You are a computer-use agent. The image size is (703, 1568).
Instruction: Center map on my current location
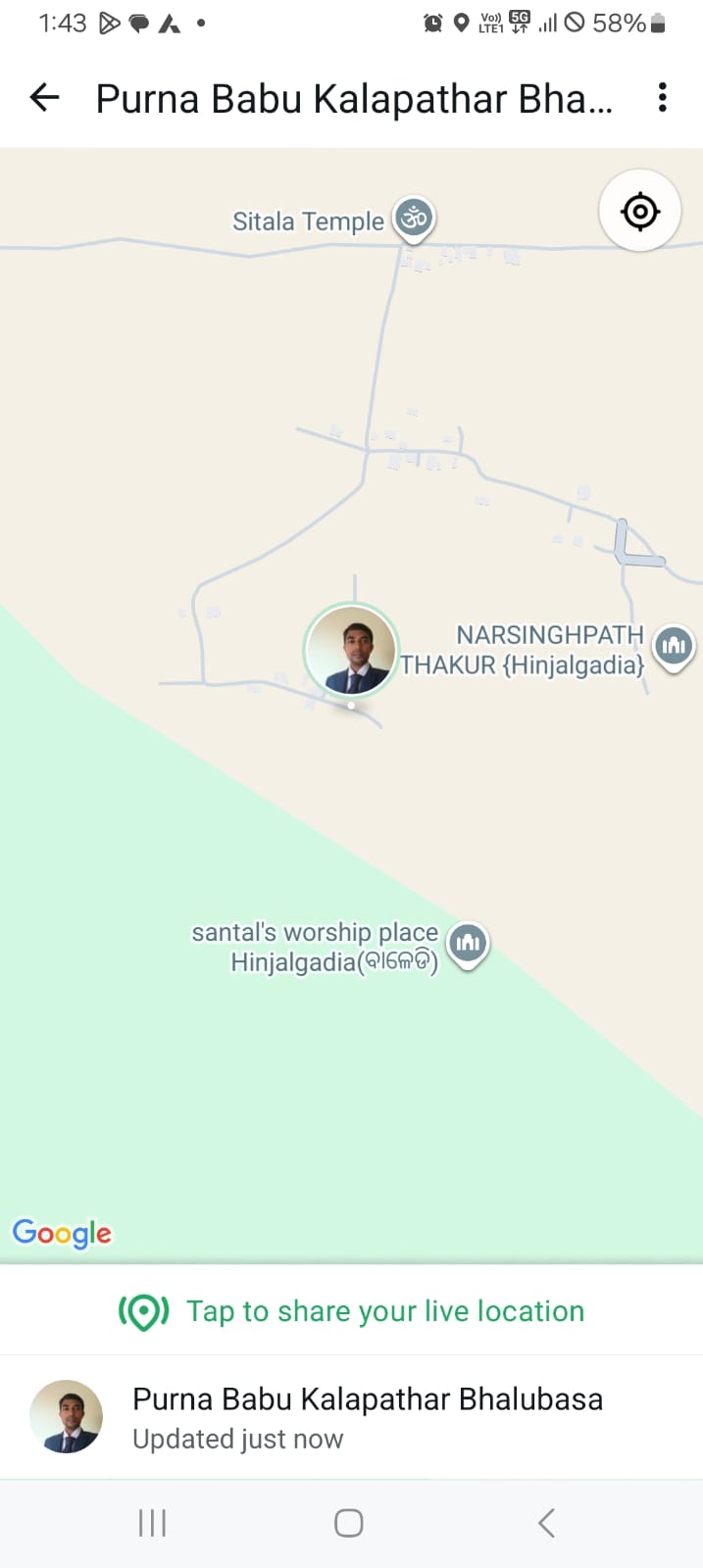[640, 211]
